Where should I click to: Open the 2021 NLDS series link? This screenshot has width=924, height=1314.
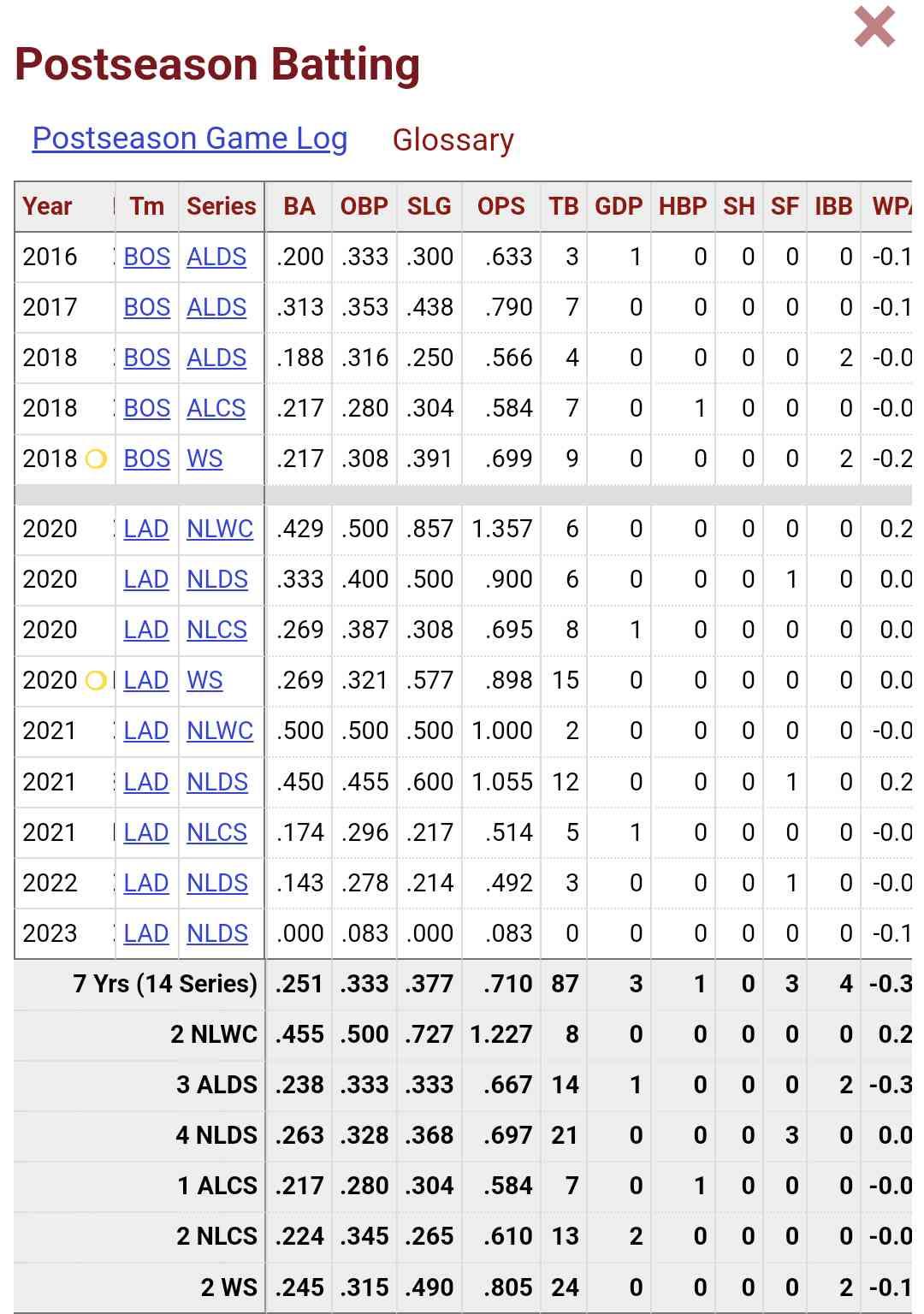tap(217, 782)
